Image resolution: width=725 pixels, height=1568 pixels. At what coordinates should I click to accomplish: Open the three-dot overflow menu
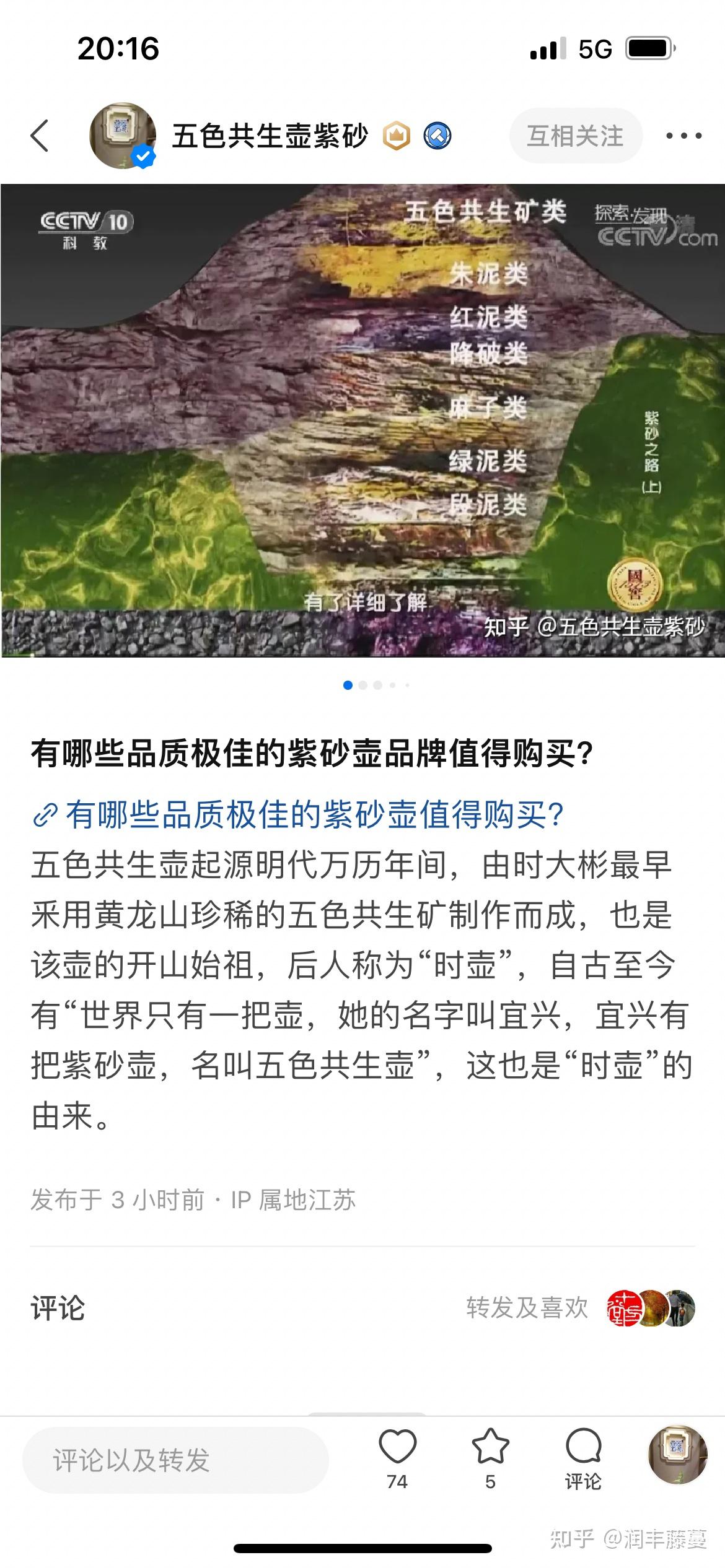point(683,136)
